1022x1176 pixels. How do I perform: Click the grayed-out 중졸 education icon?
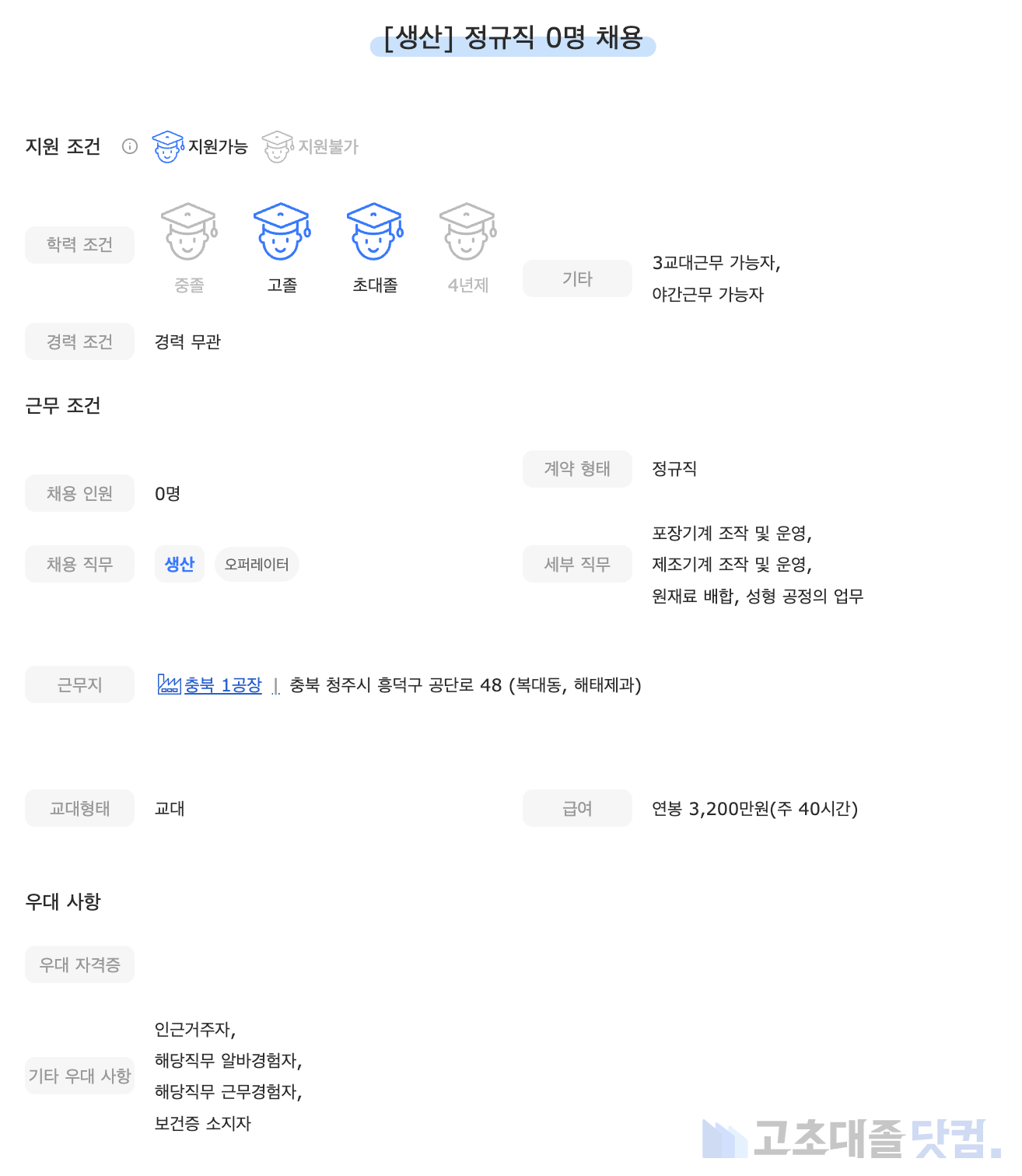[x=188, y=233]
